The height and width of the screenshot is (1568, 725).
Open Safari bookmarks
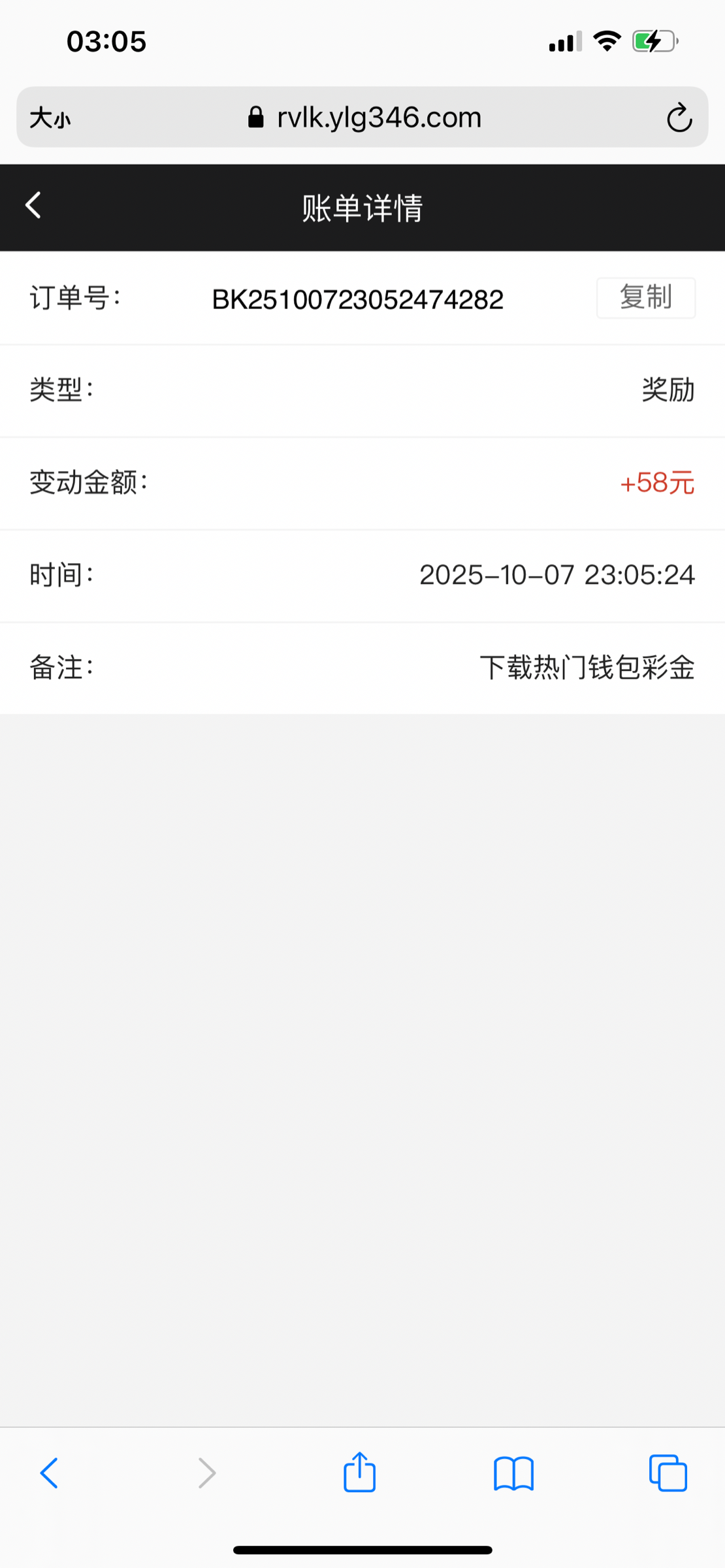(x=513, y=1473)
